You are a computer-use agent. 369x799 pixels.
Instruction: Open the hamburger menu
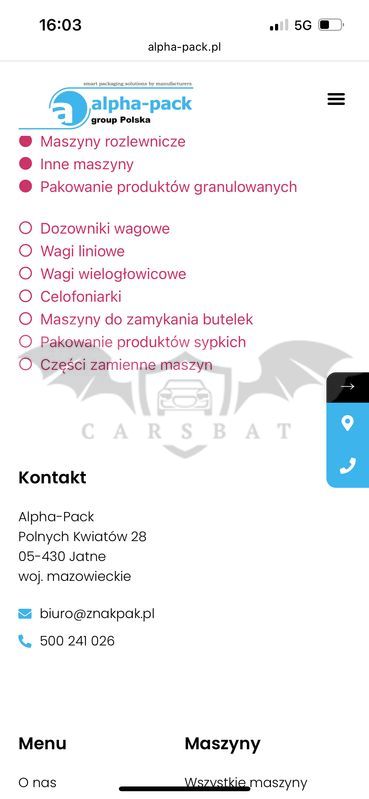pos(336,99)
